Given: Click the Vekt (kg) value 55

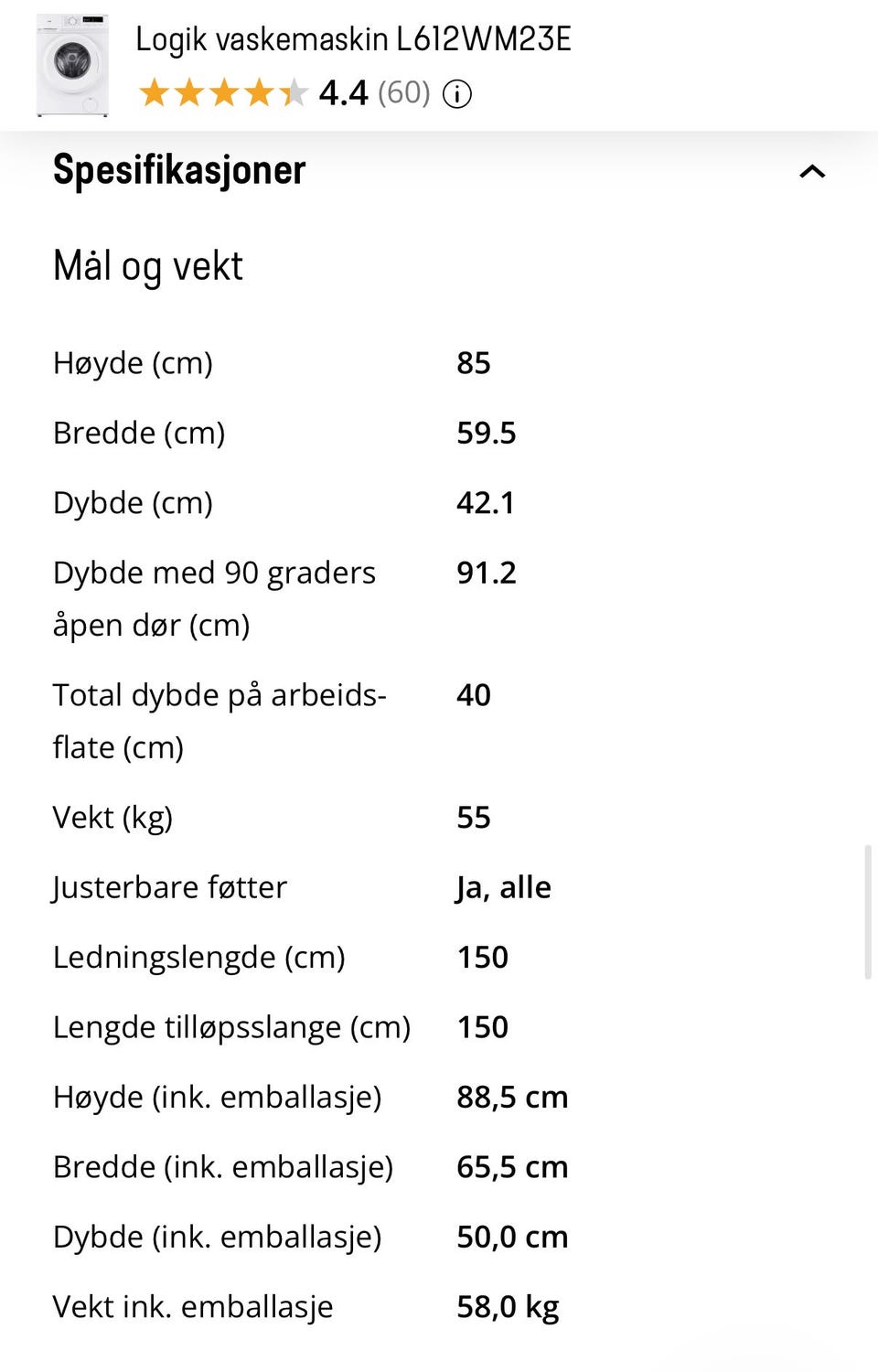Looking at the screenshot, I should point(474,817).
